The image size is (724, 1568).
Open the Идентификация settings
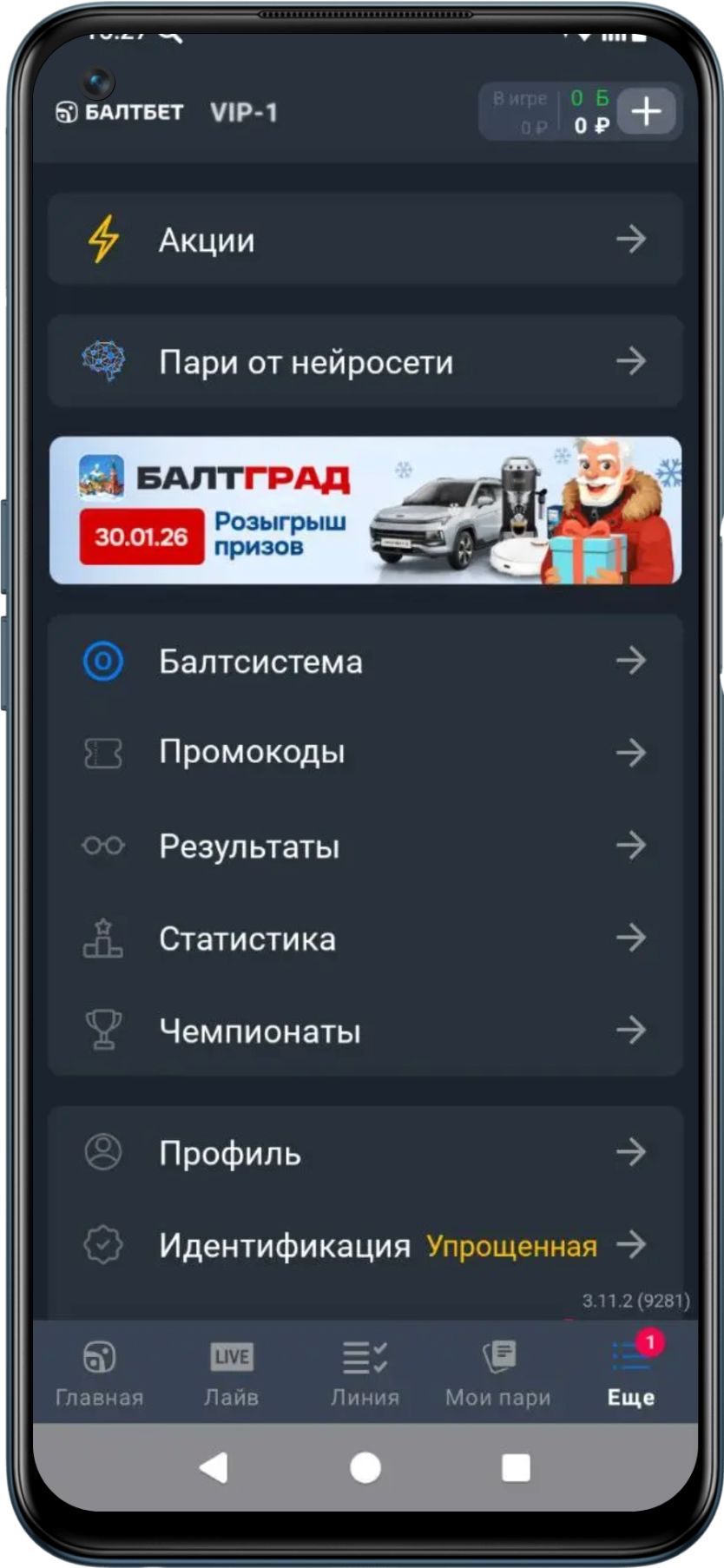coord(365,1246)
